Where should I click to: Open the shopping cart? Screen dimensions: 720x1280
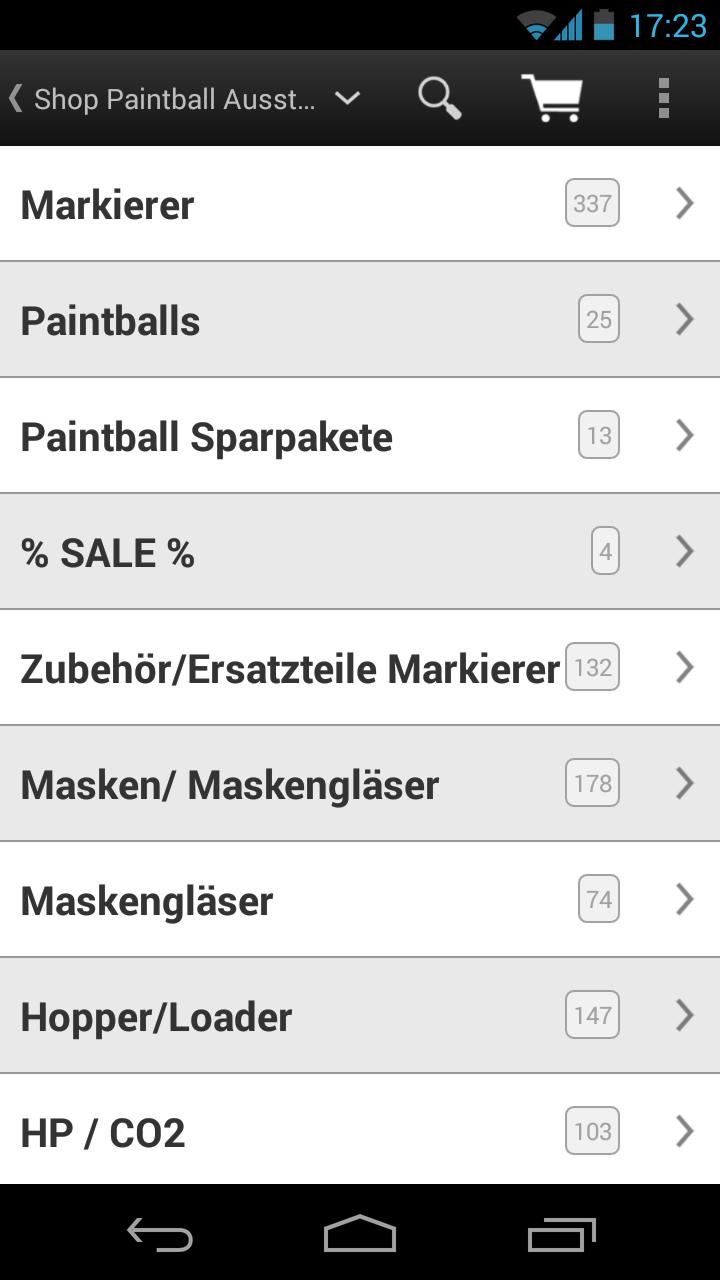pos(555,98)
